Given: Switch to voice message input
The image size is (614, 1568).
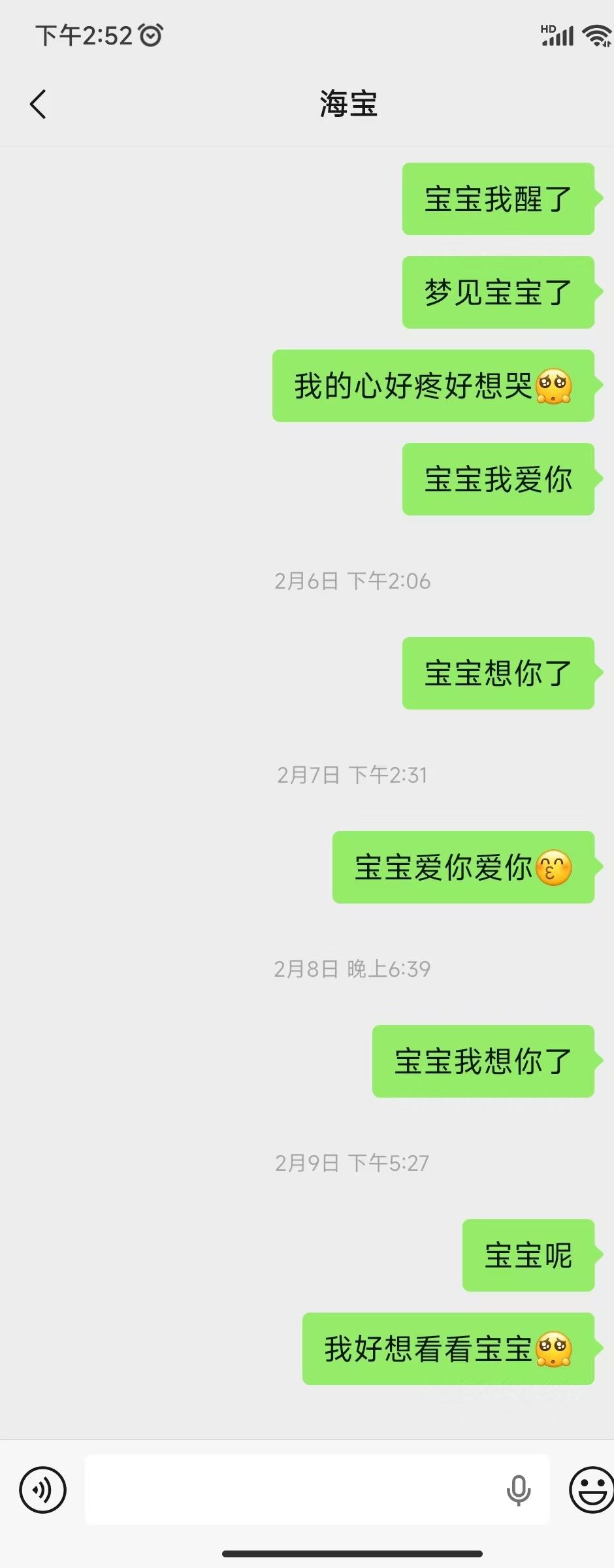Looking at the screenshot, I should tap(43, 1490).
